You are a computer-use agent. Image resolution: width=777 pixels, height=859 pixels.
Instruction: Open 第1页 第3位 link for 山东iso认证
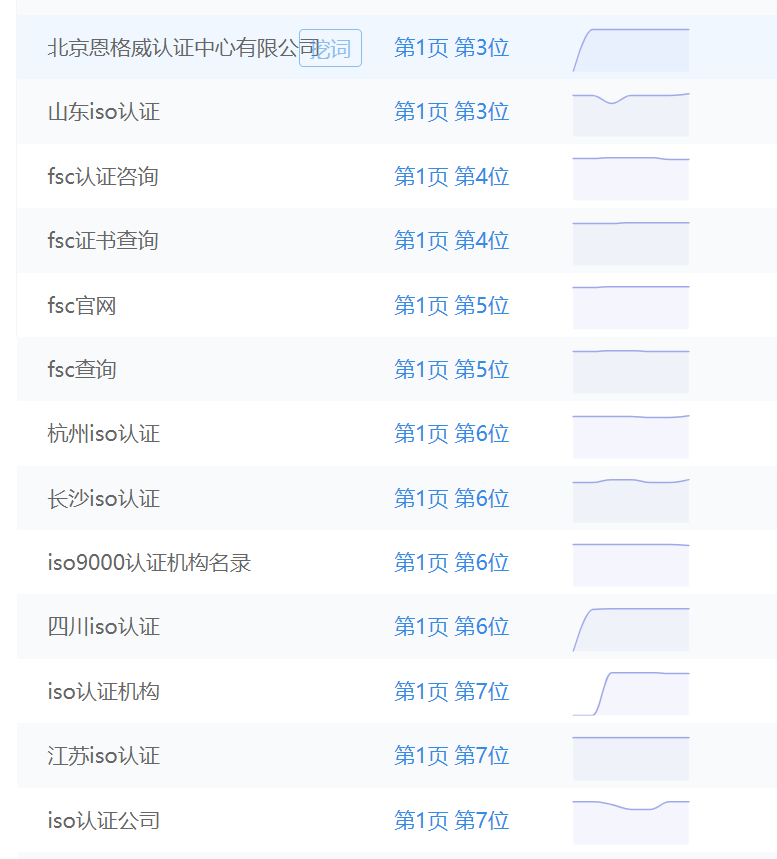451,112
